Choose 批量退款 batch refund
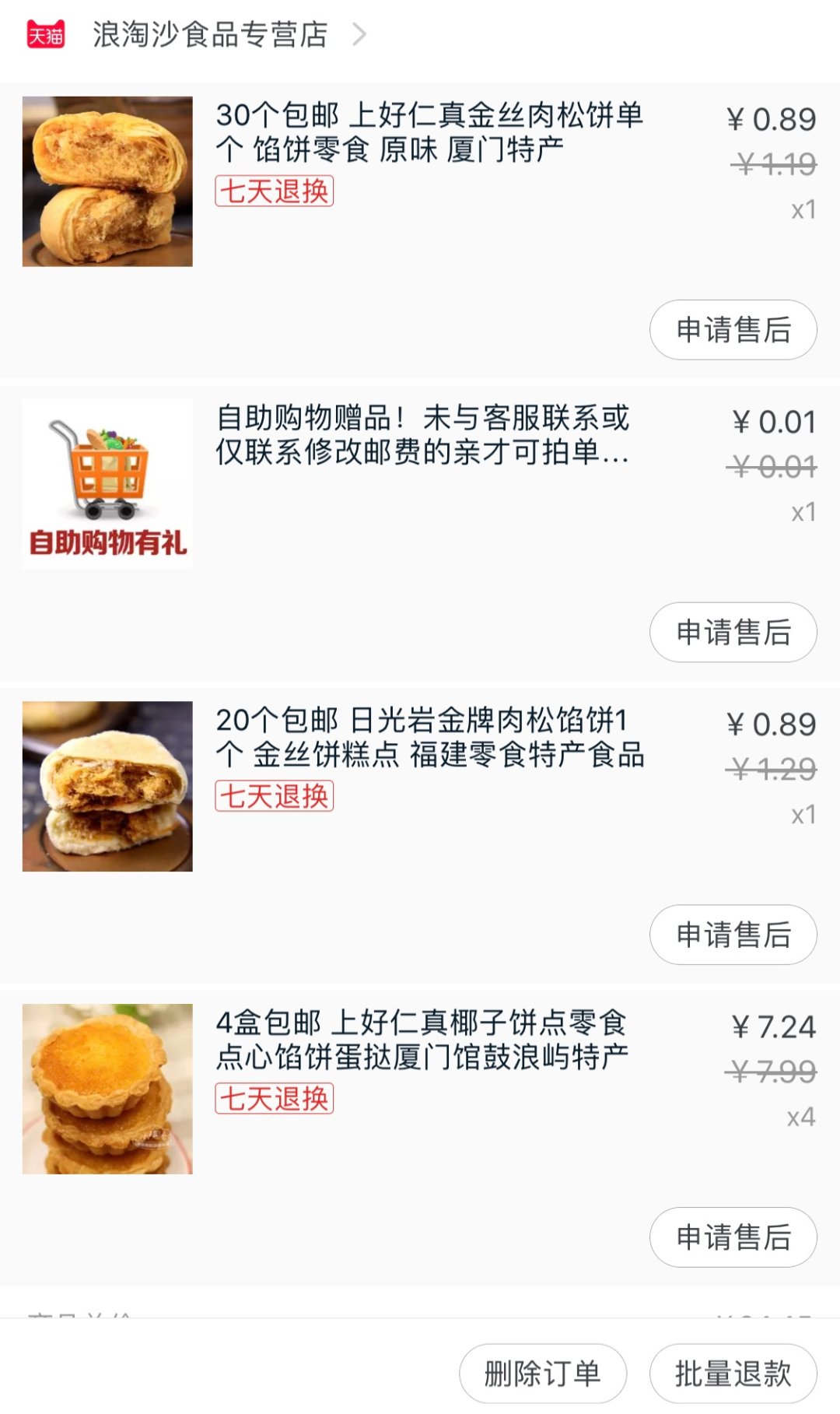 733,1374
